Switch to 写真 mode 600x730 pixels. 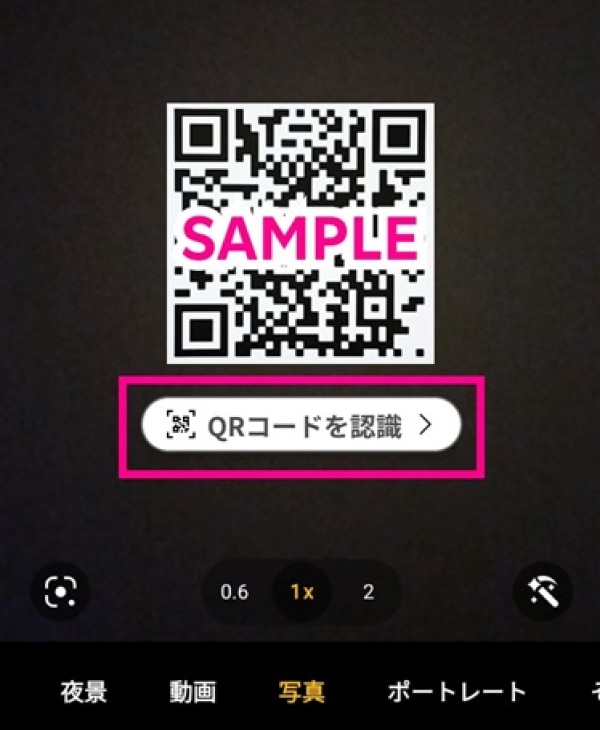point(302,691)
